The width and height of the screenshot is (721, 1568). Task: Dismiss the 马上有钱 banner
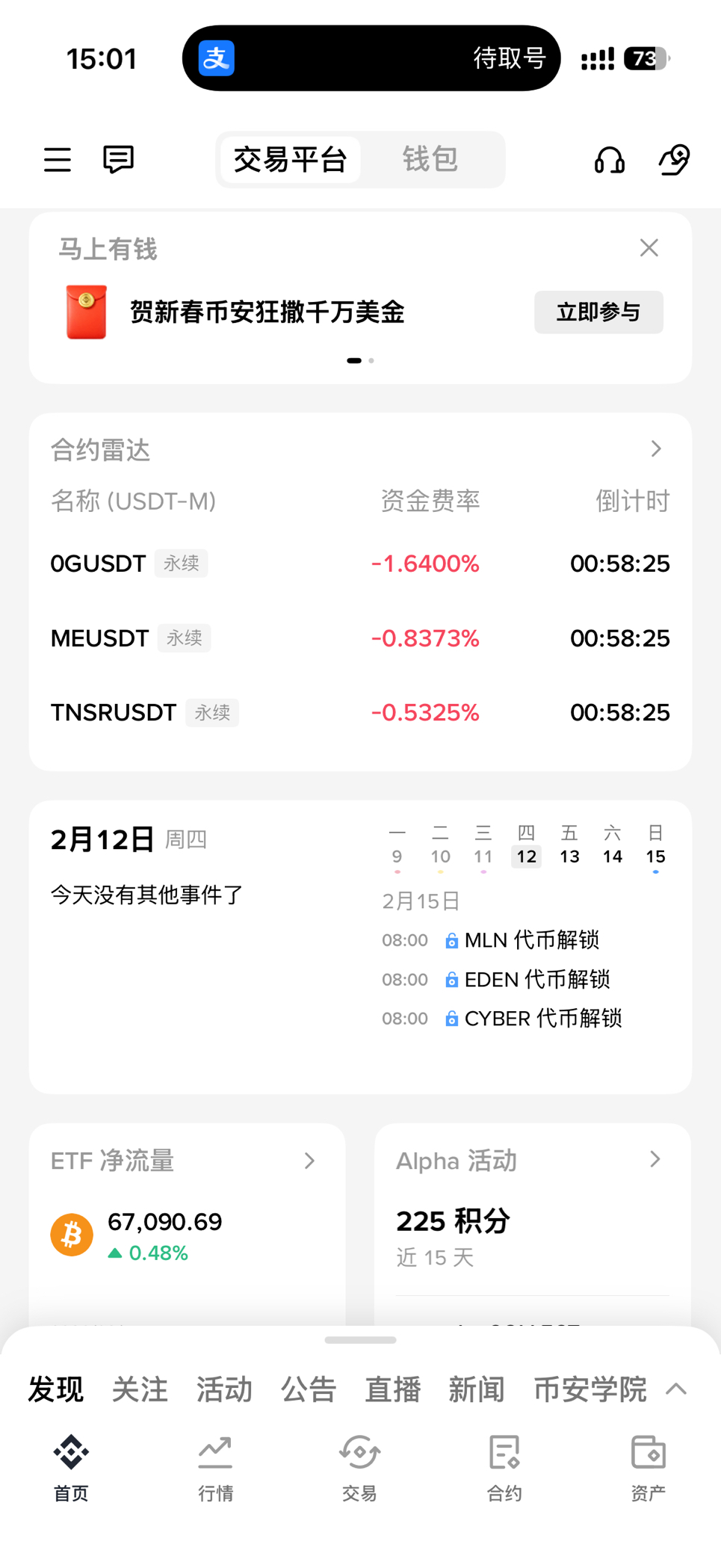point(649,248)
